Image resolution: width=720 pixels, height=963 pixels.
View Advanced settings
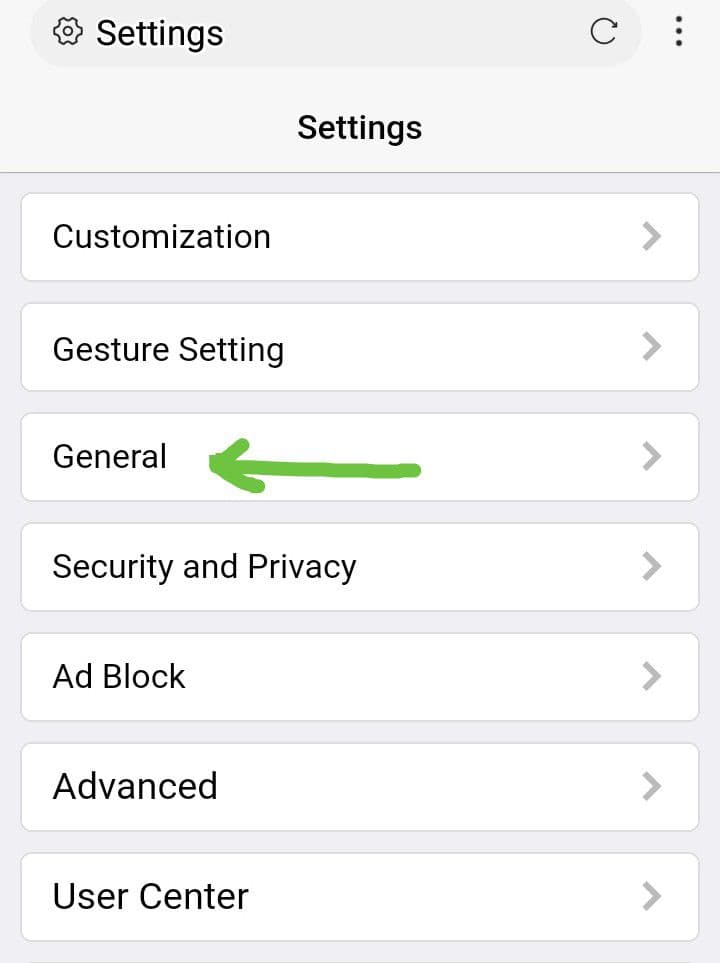[x=360, y=787]
